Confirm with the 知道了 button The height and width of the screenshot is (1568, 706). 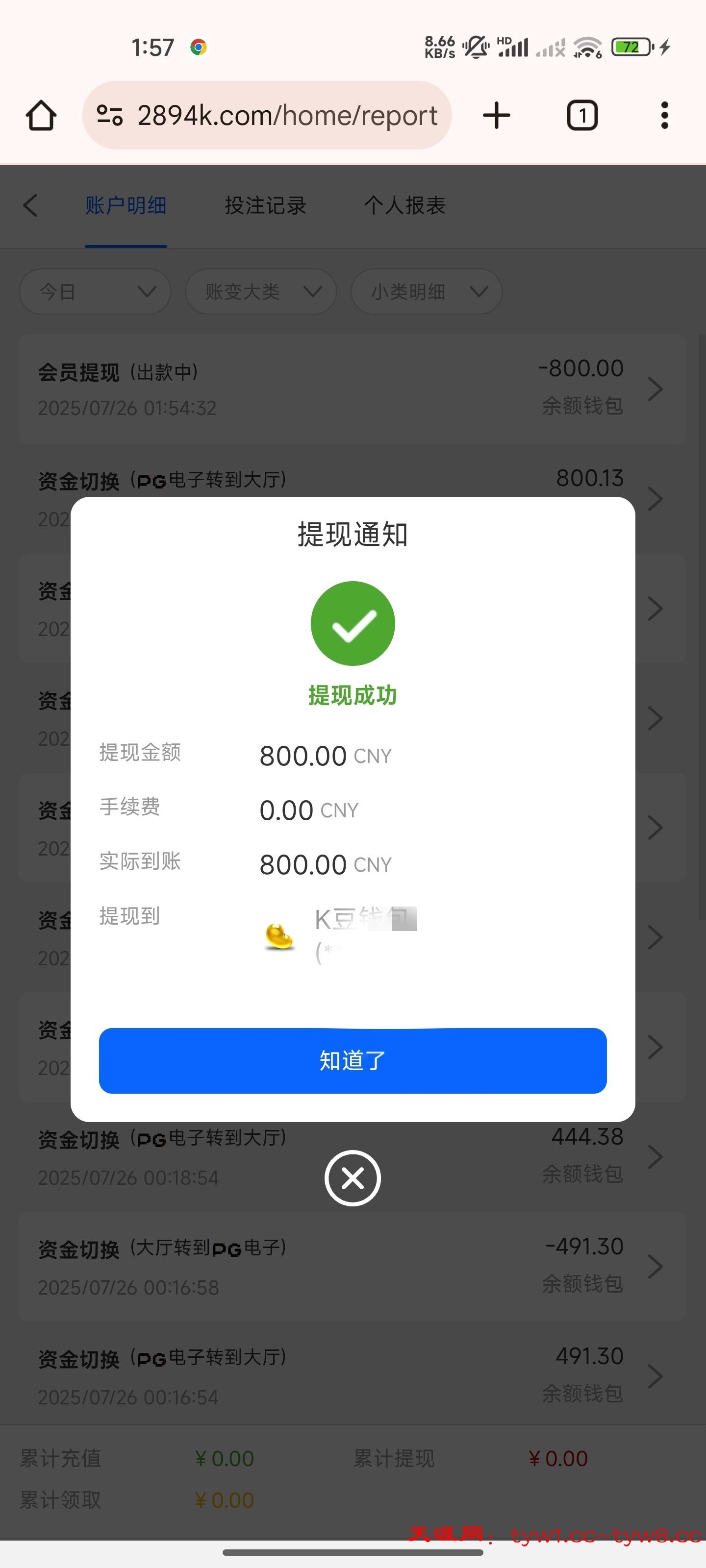tap(353, 1060)
